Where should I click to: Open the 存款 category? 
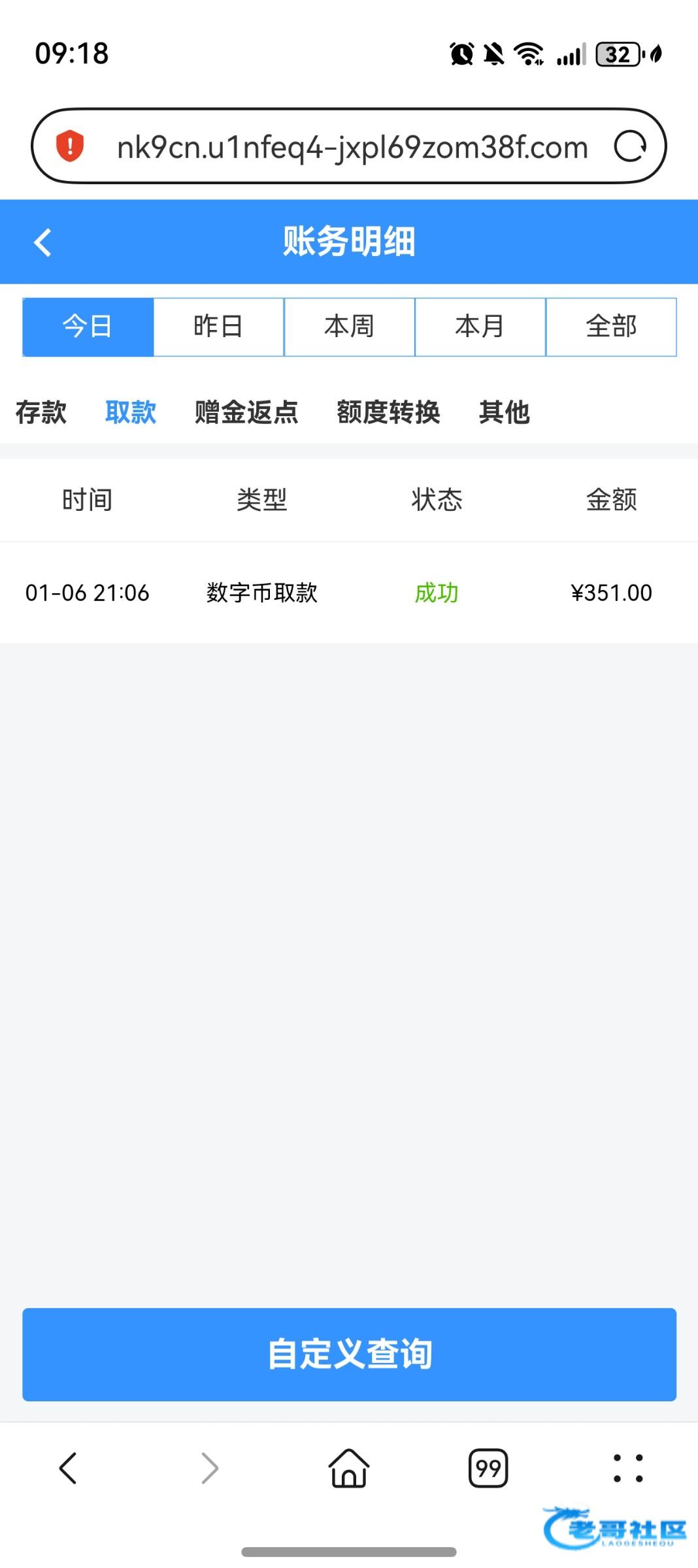(x=41, y=412)
